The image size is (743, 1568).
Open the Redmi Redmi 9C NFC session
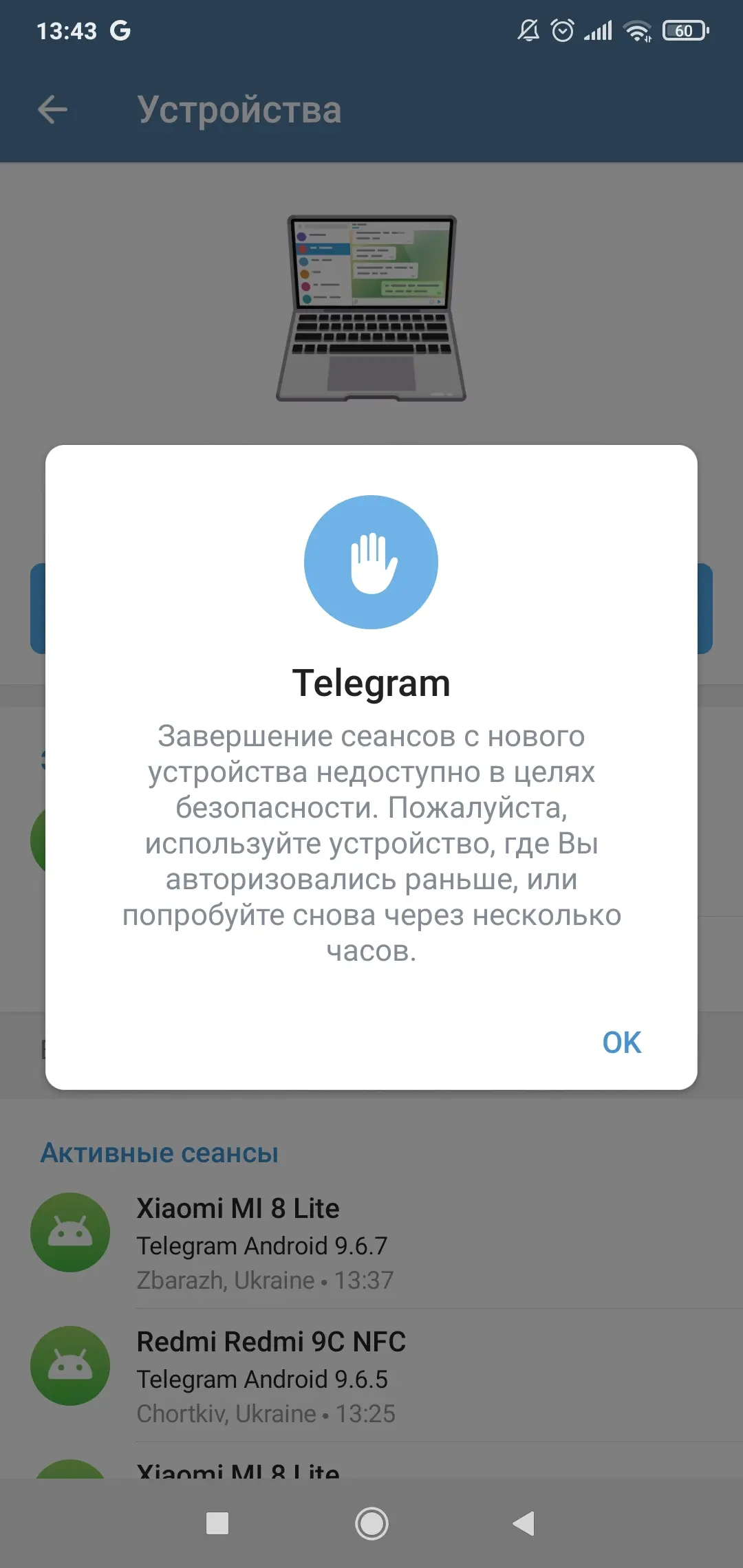[371, 1375]
